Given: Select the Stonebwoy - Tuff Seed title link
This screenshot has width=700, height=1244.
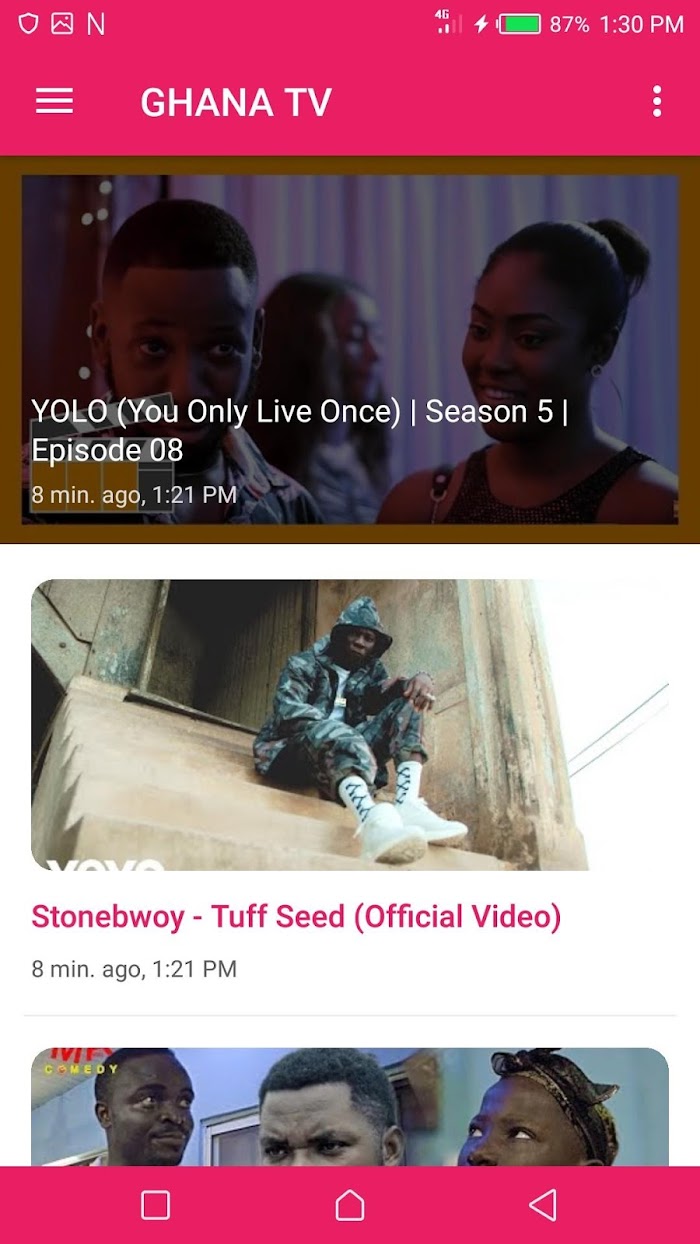Looking at the screenshot, I should click(296, 916).
